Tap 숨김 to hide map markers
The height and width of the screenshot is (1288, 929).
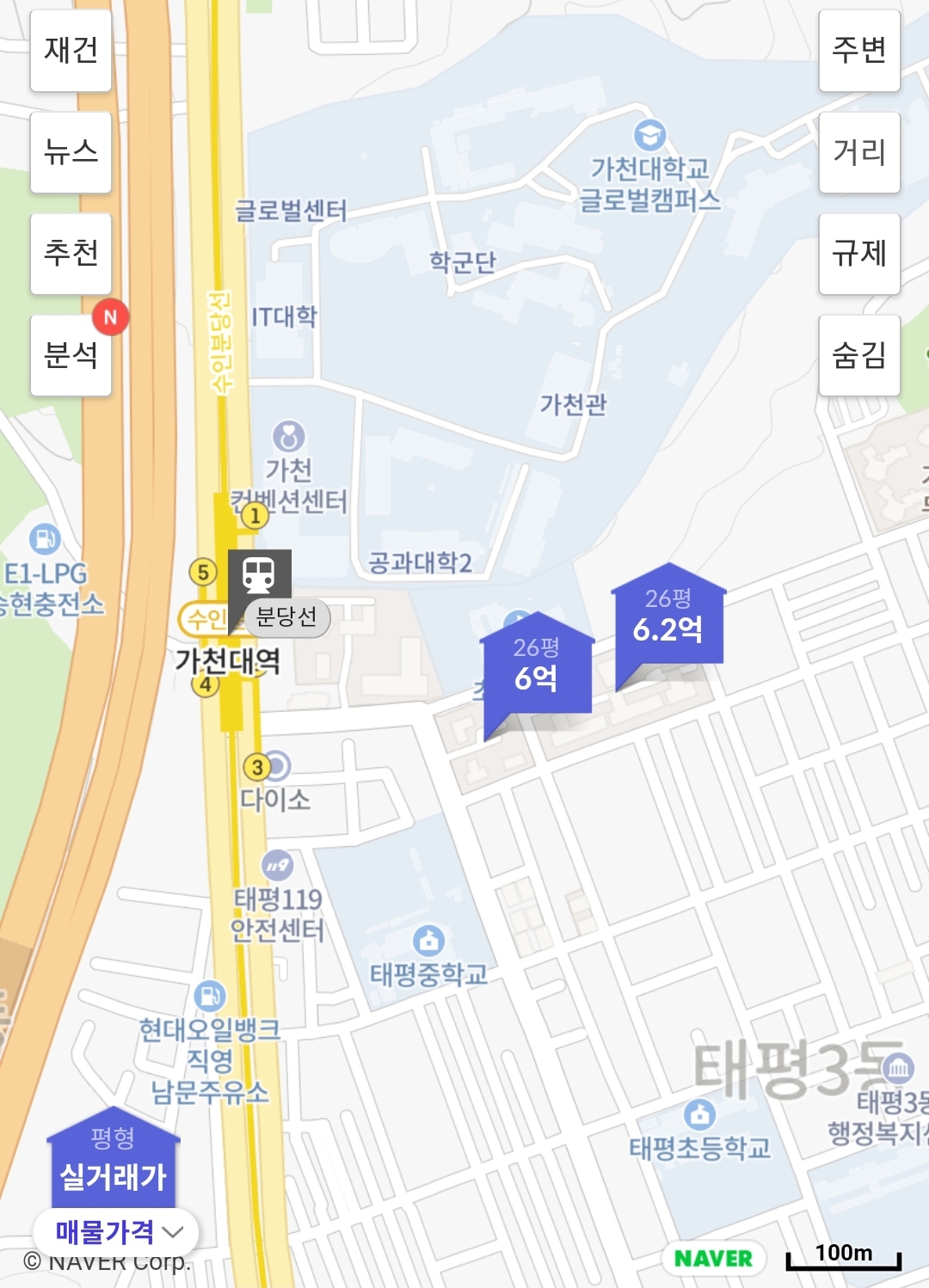click(x=858, y=355)
